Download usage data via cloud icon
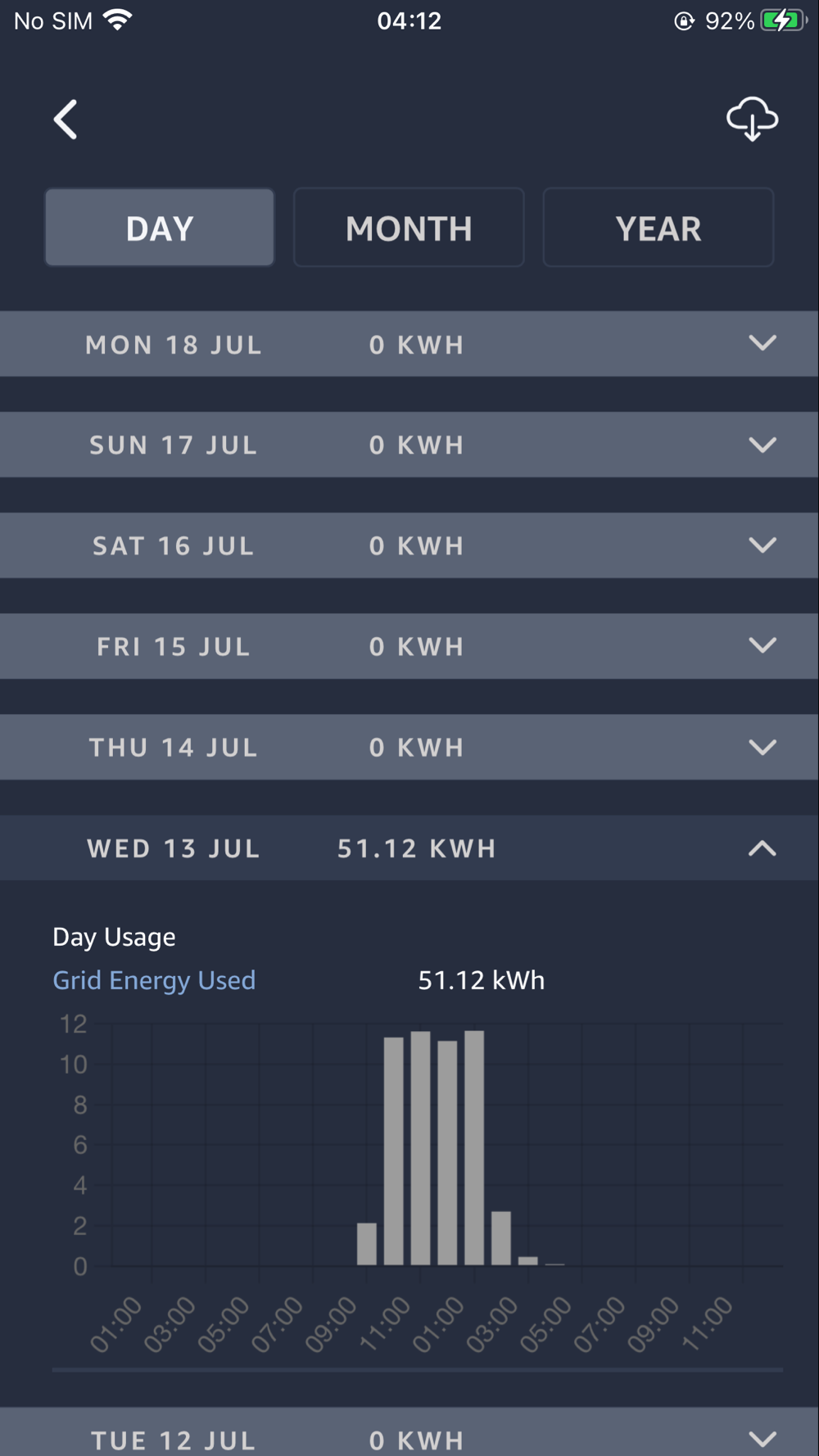The width and height of the screenshot is (819, 1456). 752,120
